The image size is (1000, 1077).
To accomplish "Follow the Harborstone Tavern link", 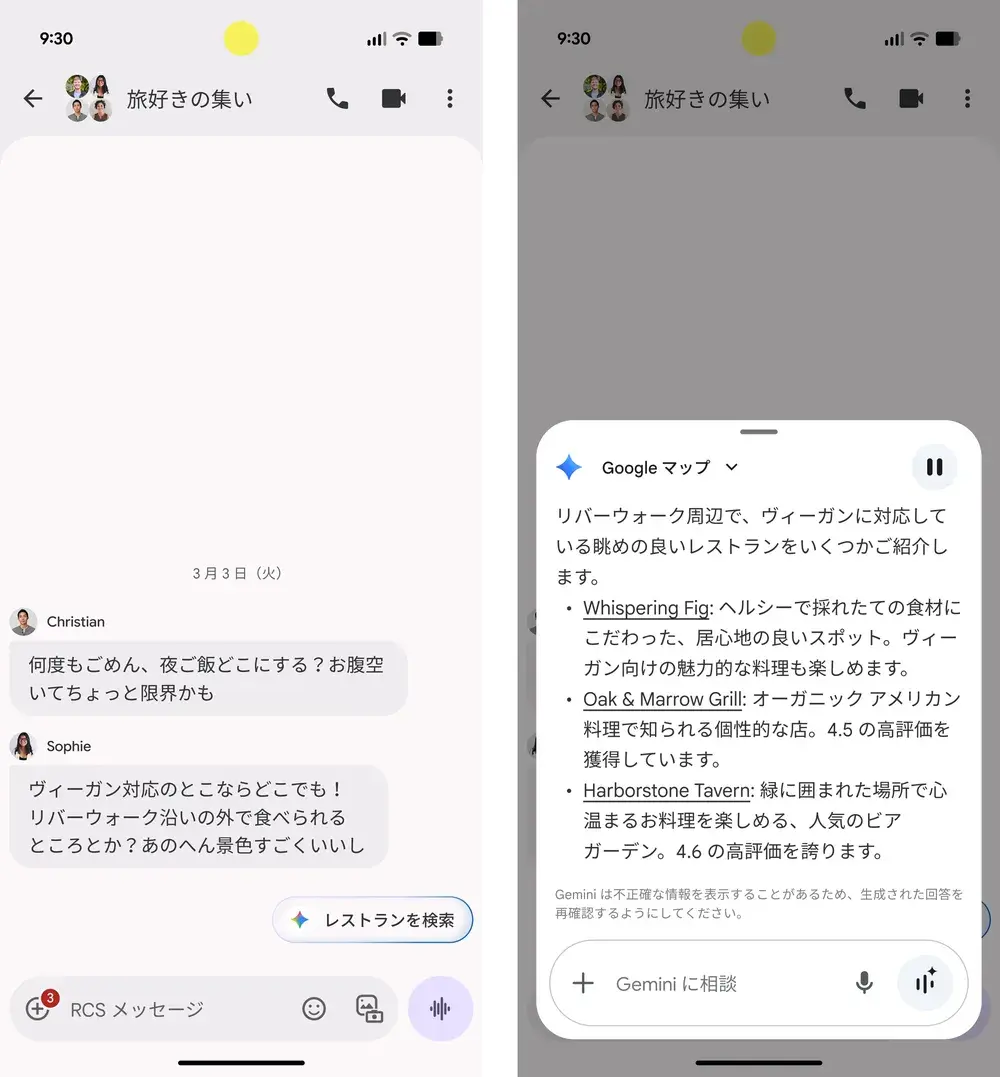I will [666, 790].
